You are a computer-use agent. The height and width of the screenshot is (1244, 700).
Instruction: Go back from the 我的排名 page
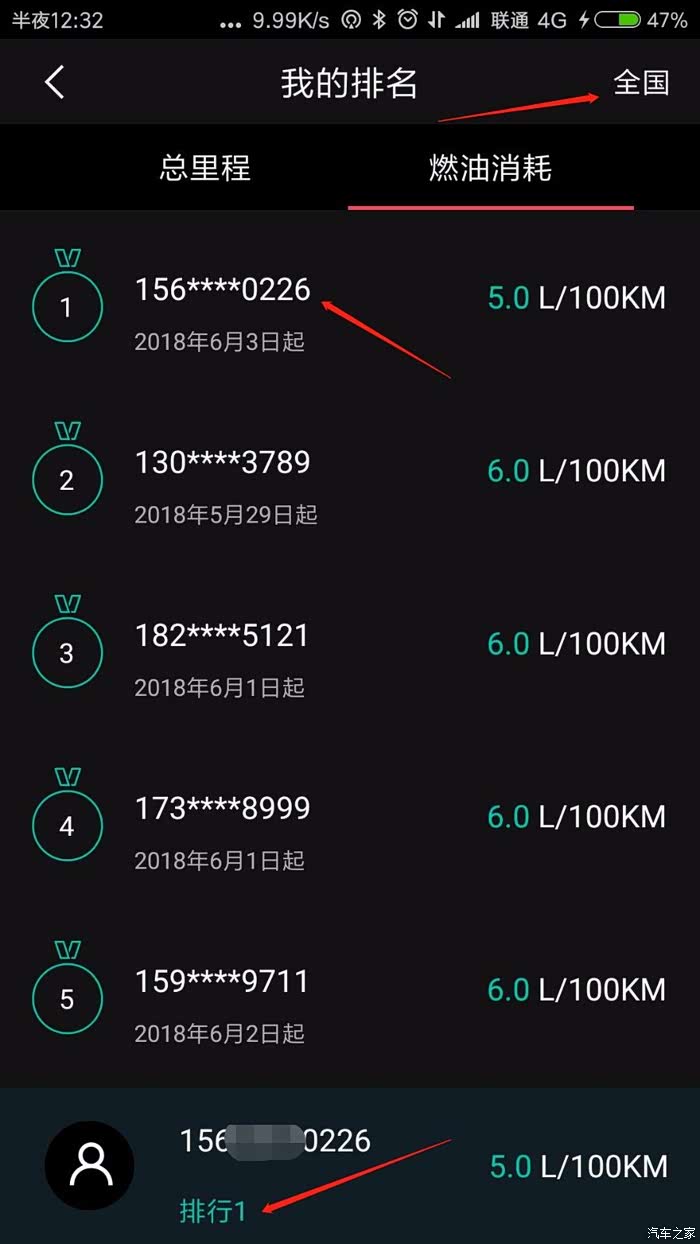click(x=55, y=82)
